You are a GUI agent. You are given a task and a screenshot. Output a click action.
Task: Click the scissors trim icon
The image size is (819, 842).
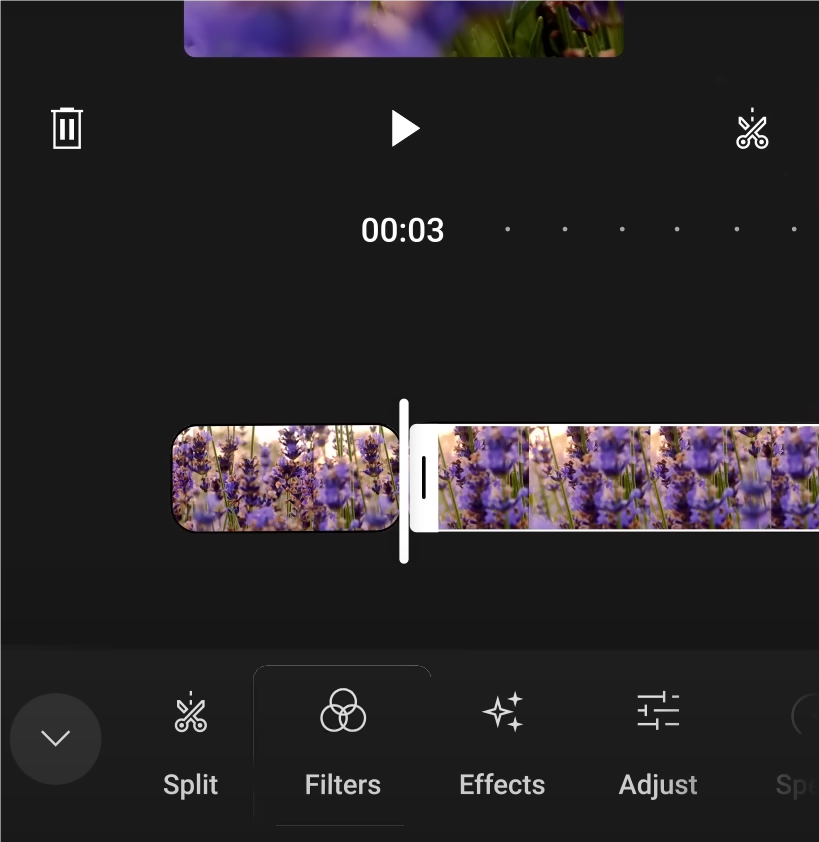(752, 128)
